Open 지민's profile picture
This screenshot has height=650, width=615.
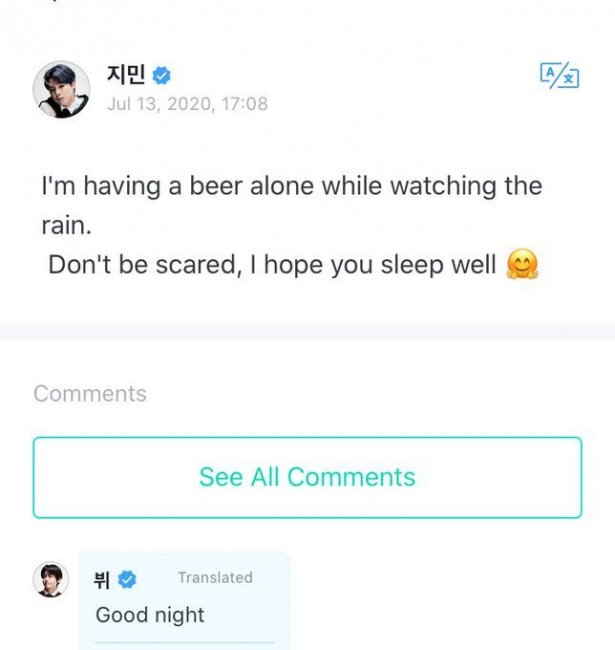pyautogui.click(x=61, y=89)
